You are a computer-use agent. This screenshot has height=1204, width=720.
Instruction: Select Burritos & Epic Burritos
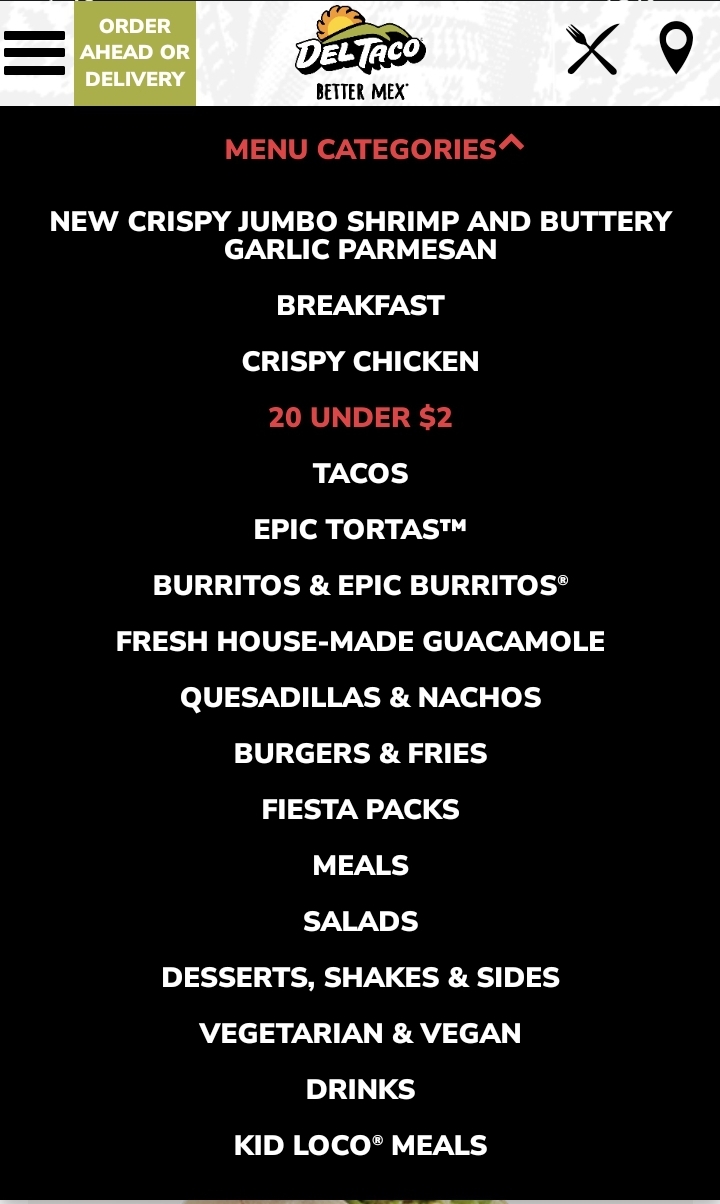[360, 585]
